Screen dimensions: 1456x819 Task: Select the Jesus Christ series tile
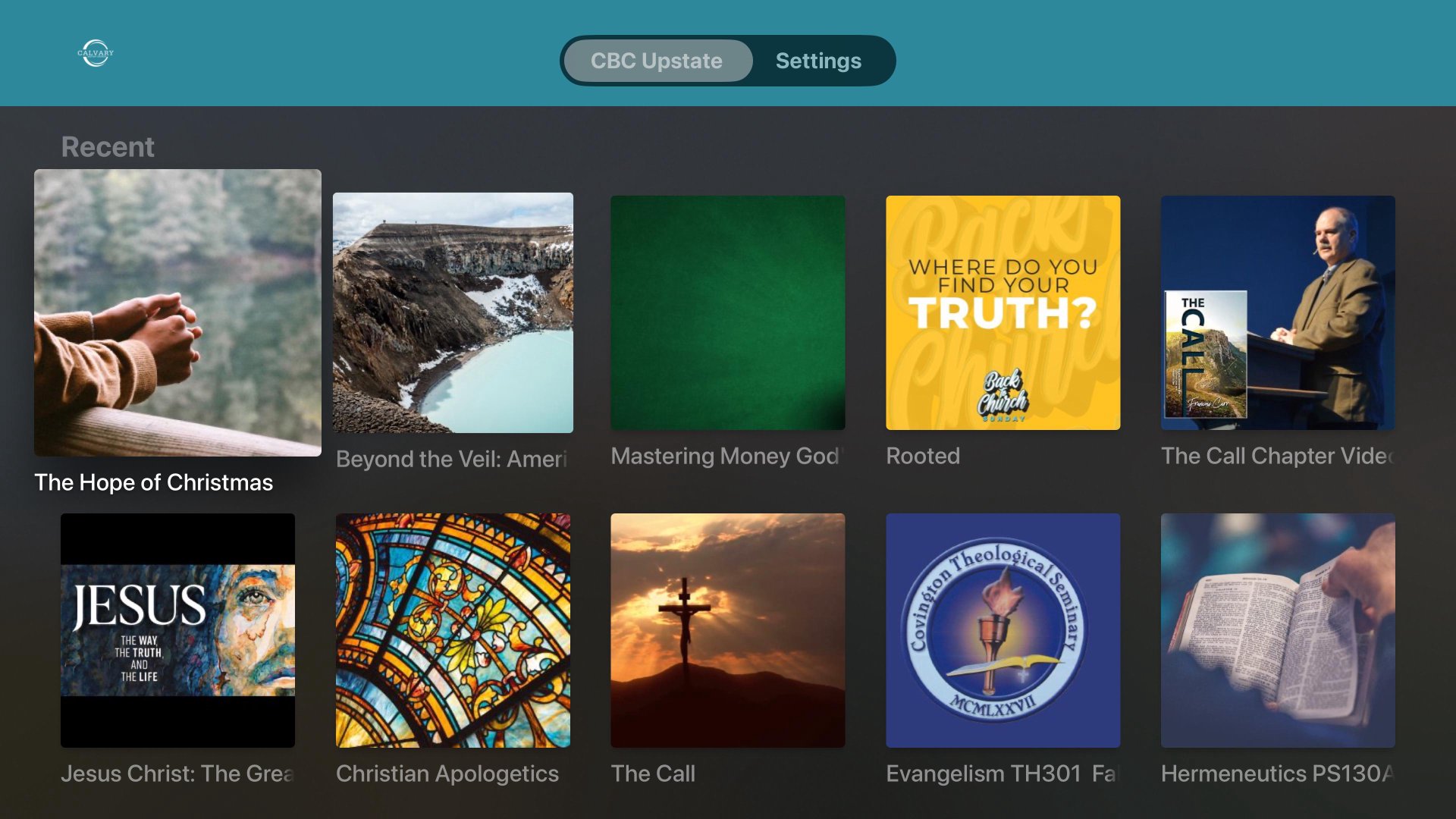[x=177, y=630]
